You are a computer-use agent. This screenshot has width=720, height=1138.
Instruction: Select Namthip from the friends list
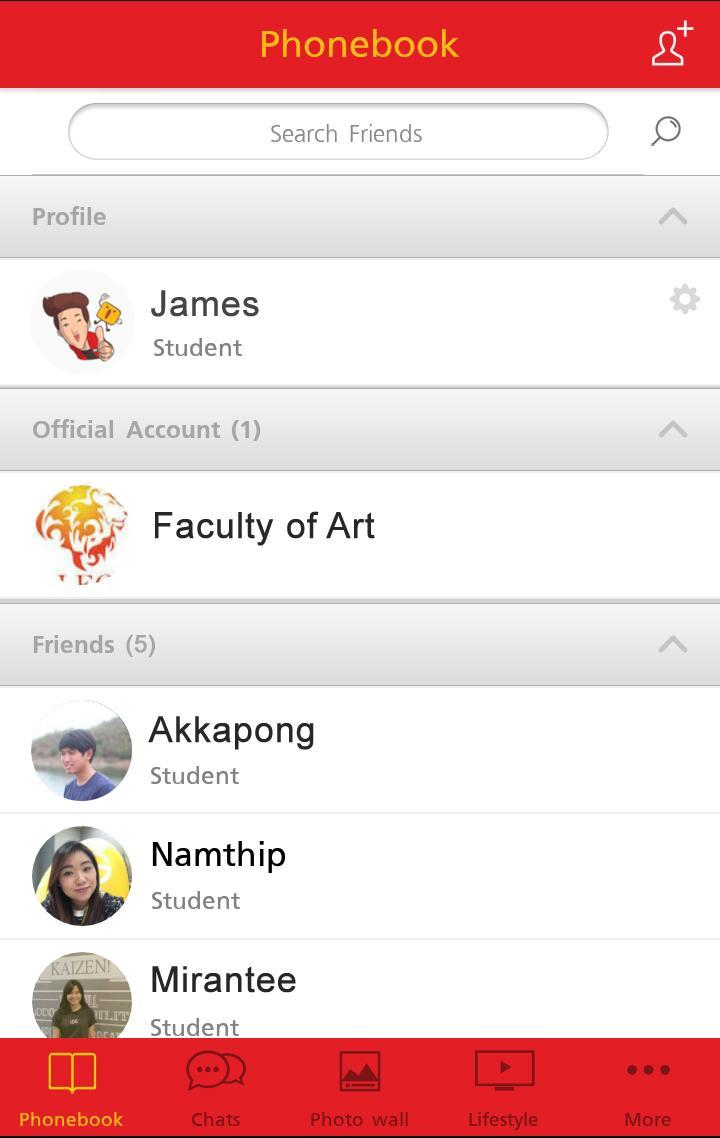point(218,855)
